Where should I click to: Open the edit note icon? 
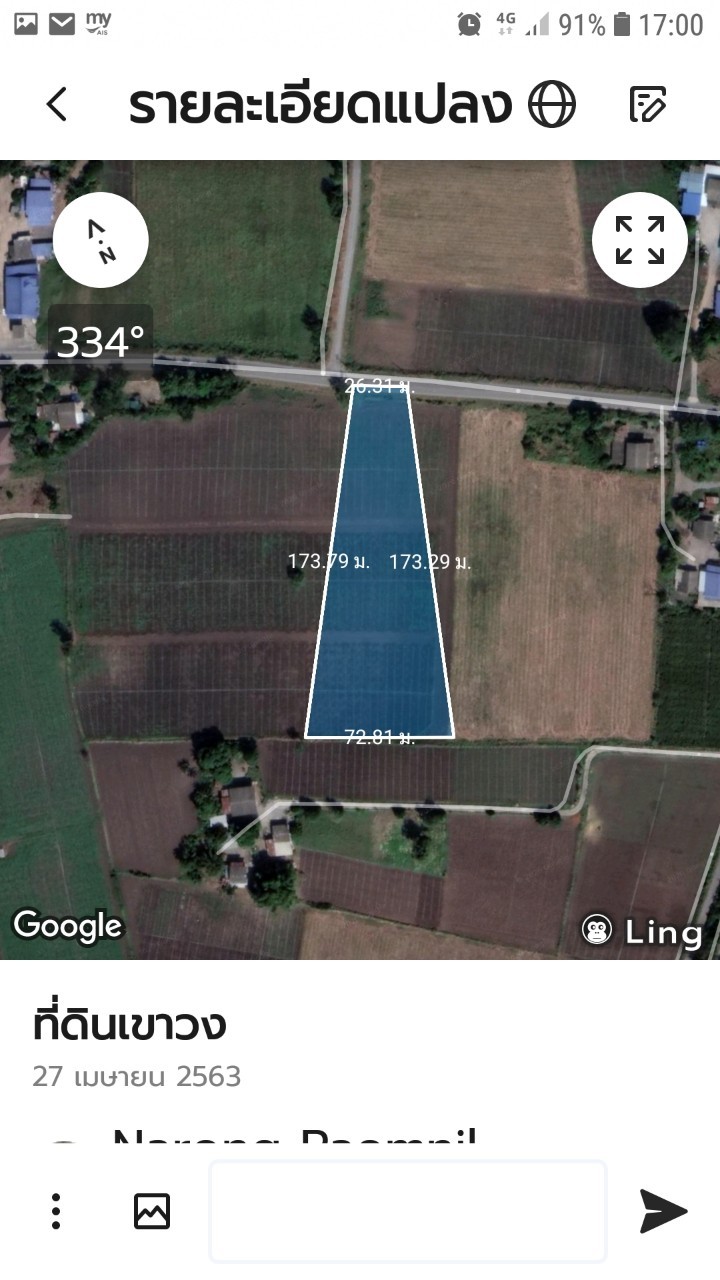click(x=648, y=104)
